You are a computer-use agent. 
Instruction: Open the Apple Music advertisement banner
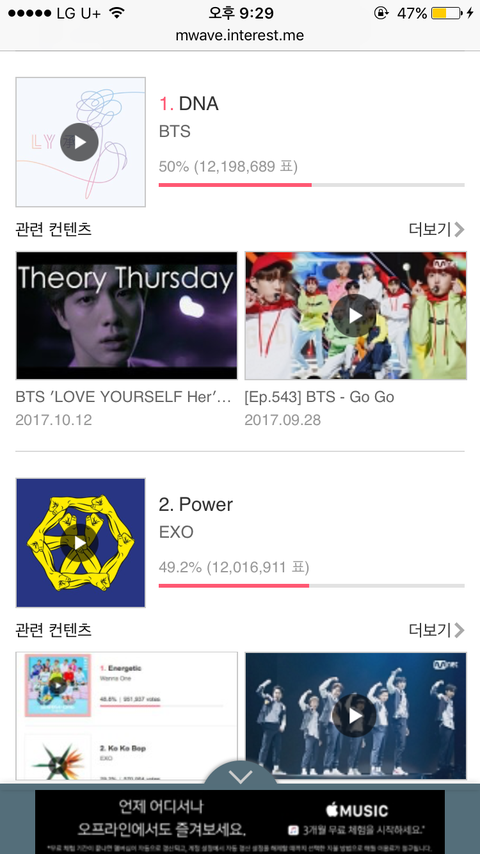coord(240,822)
